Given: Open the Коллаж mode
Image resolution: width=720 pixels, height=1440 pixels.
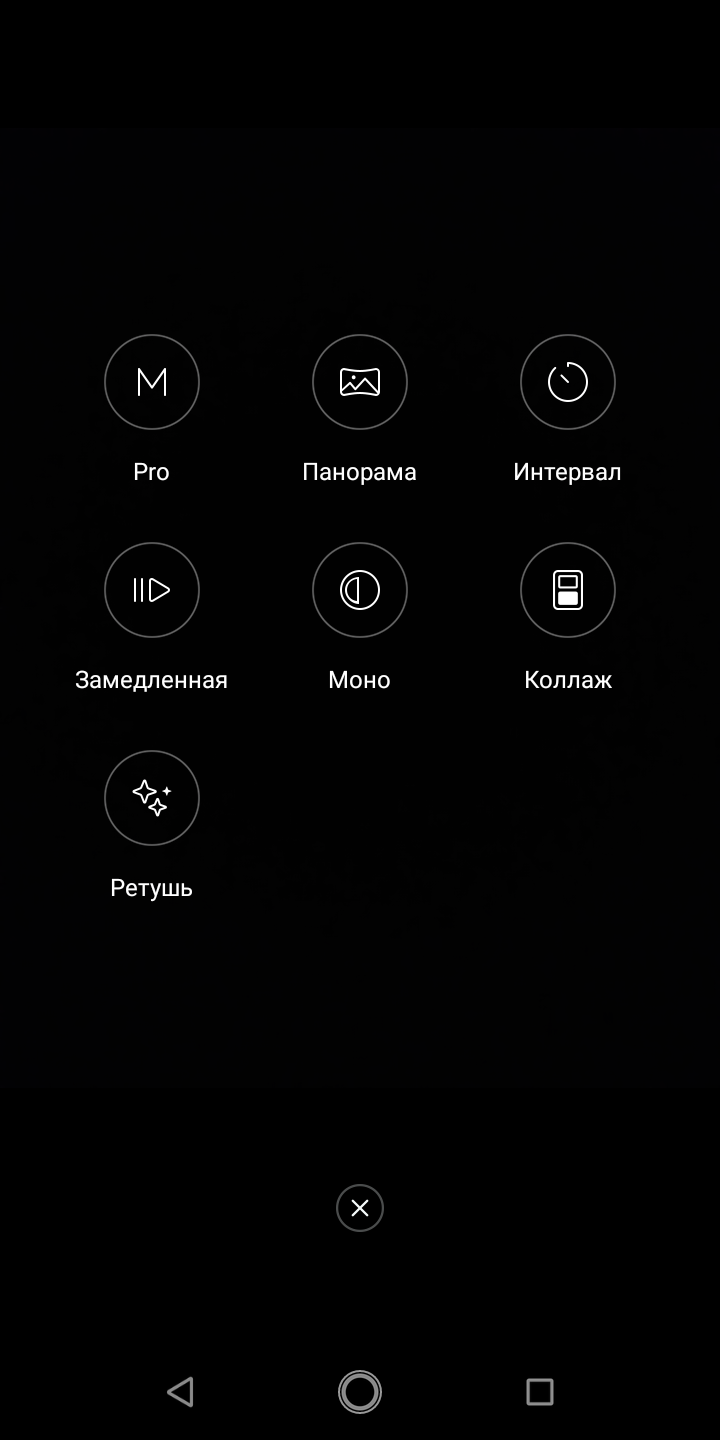Looking at the screenshot, I should (x=568, y=590).
